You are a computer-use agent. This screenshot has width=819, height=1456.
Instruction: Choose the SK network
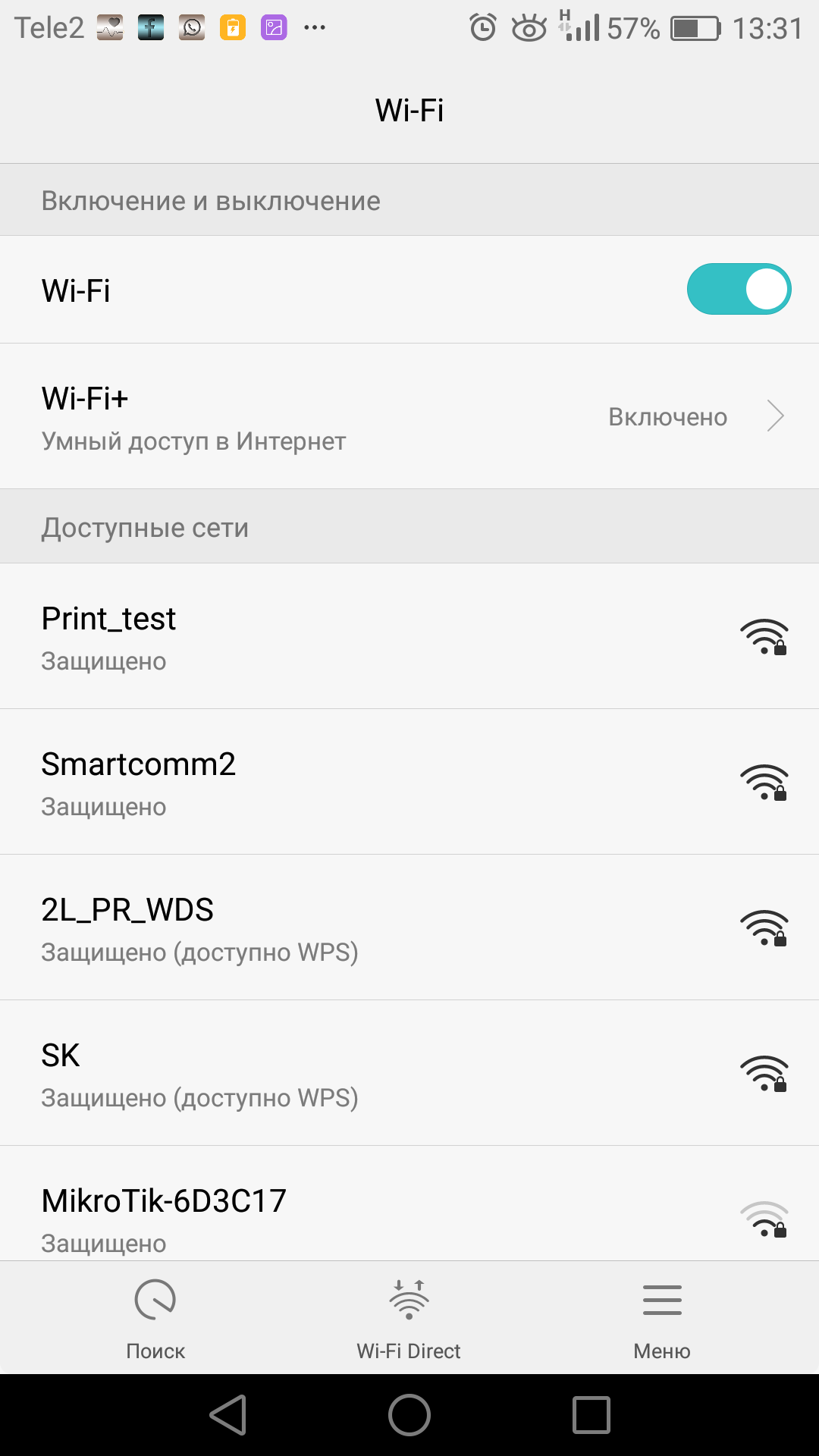(x=409, y=1074)
